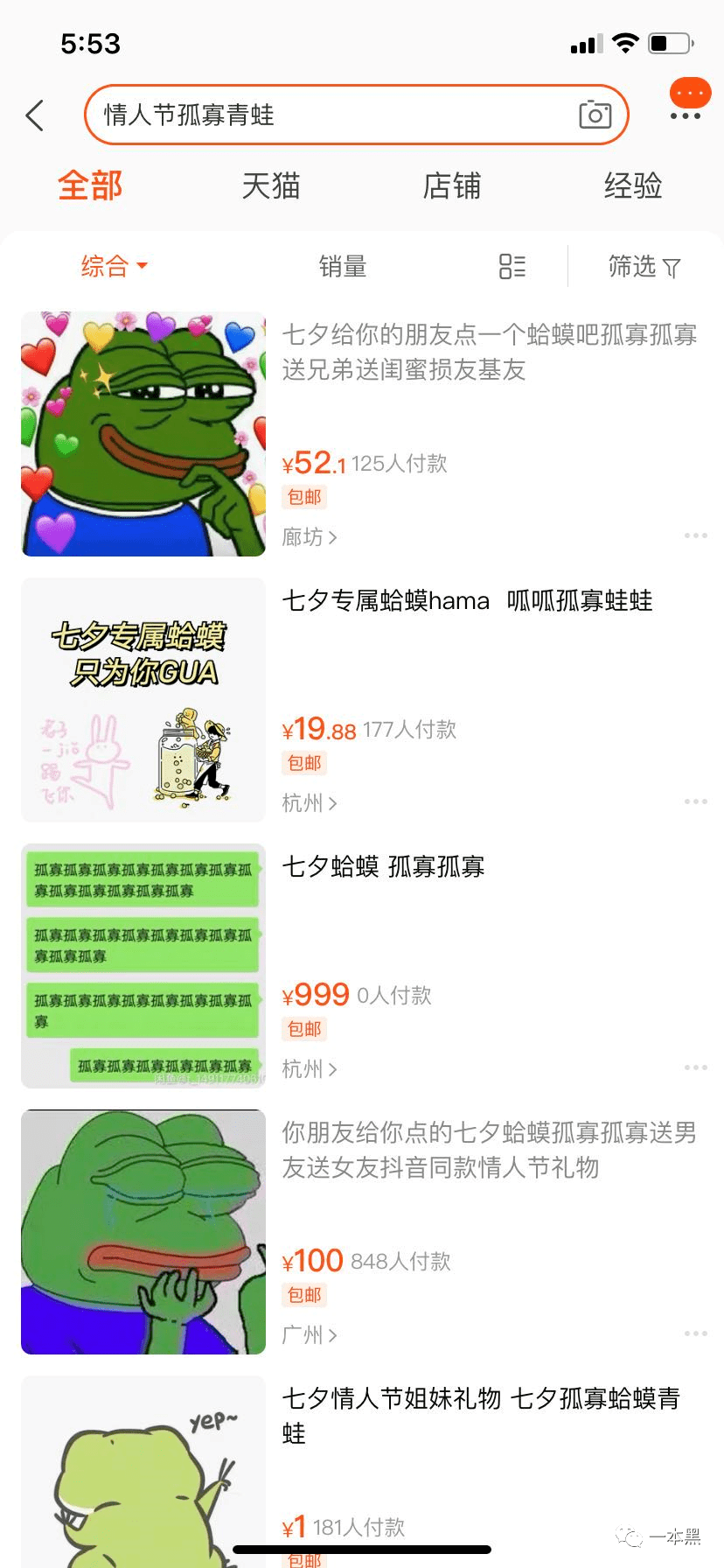Expand the 综合 sort dropdown
Viewport: 724px width, 1568px height.
114,266
